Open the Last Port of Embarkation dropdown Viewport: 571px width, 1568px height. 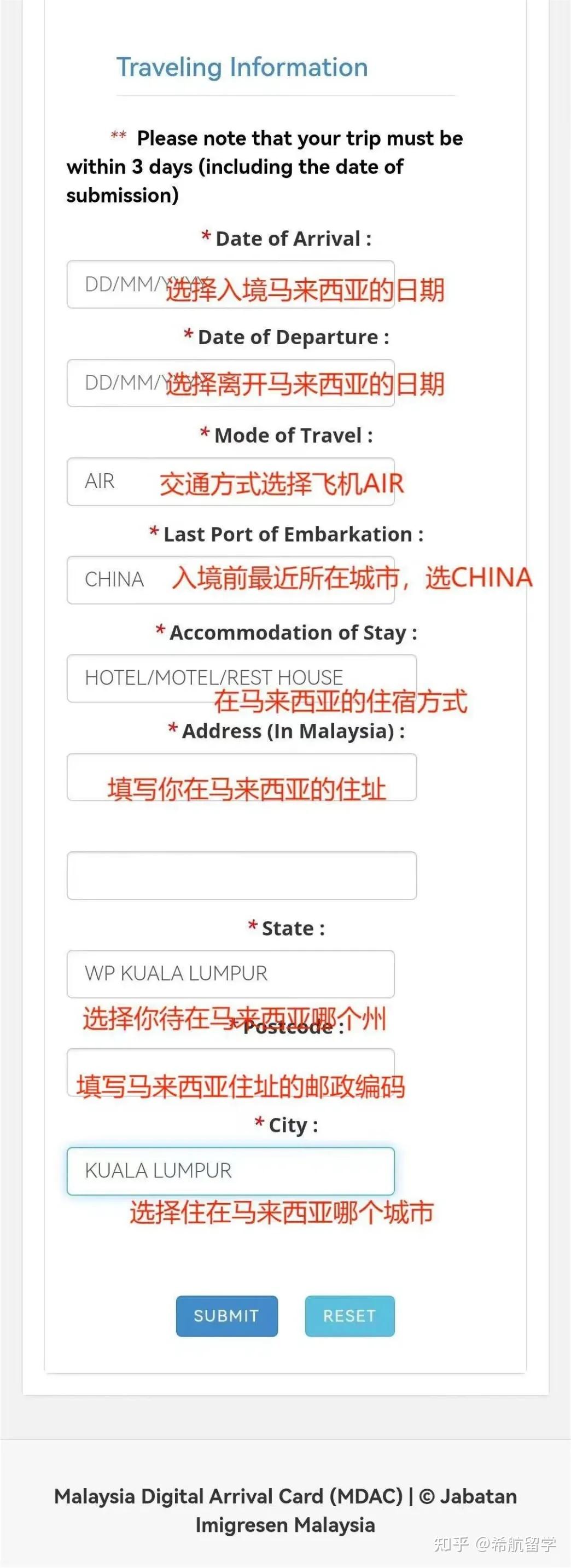[x=231, y=580]
